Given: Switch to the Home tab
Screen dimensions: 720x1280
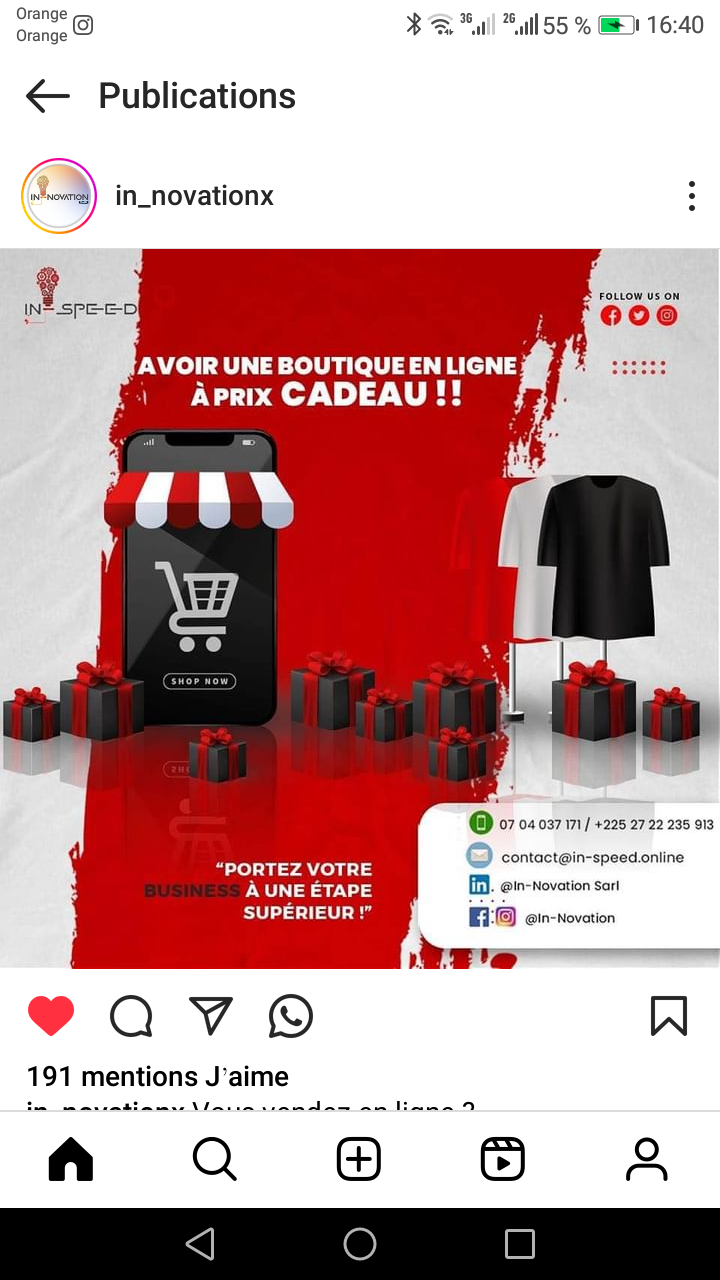Looking at the screenshot, I should pyautogui.click(x=71, y=1160).
